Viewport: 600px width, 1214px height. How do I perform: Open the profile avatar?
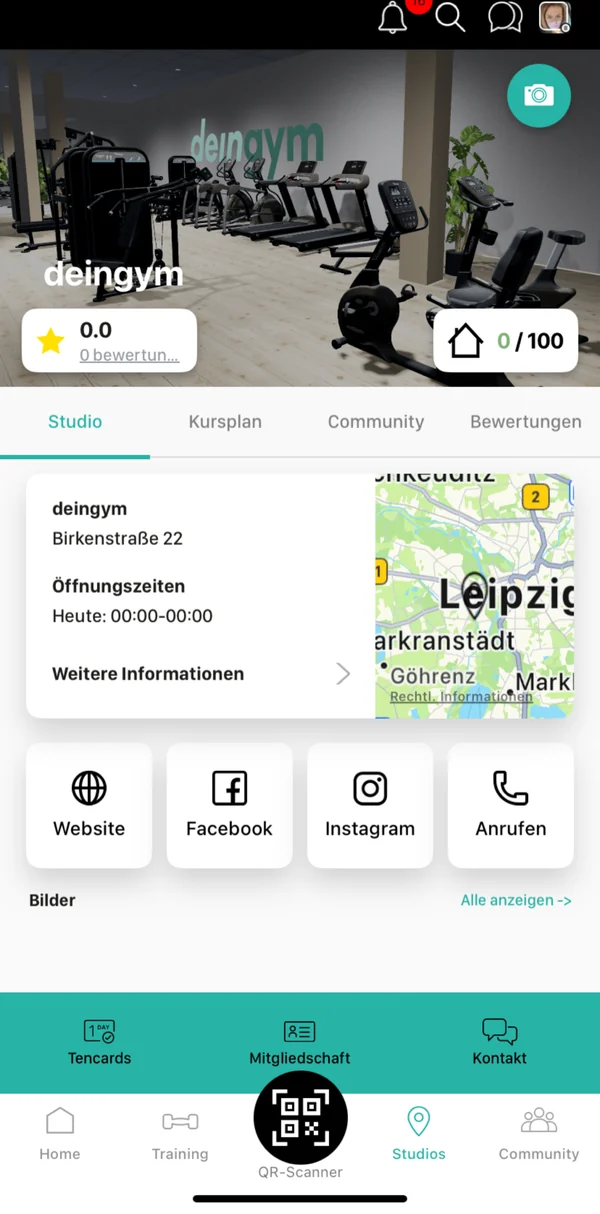pos(555,17)
